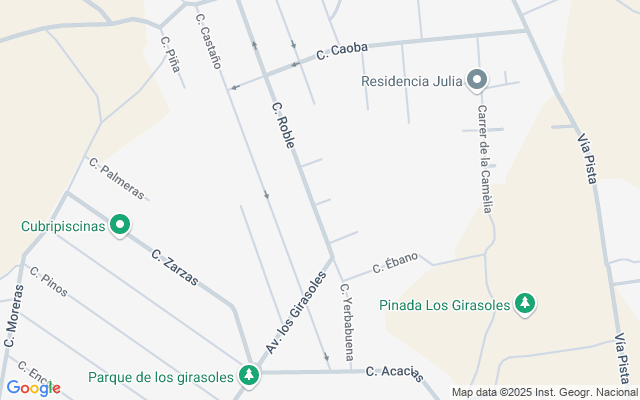Open the Residencia Julia map pin
Screen dimensions: 640x400
pyautogui.click(x=477, y=80)
